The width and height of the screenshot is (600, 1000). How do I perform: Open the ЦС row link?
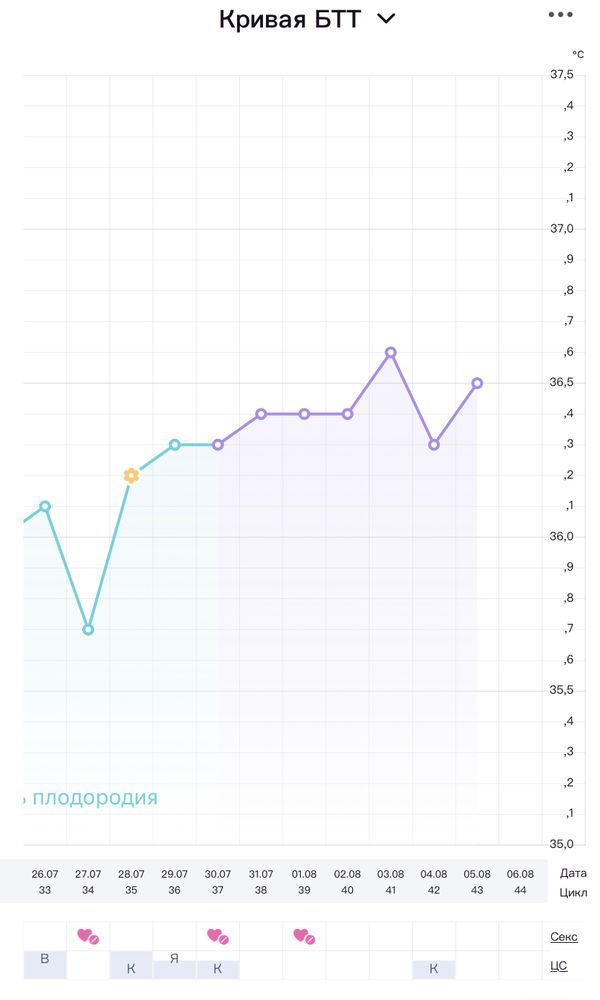coord(560,966)
